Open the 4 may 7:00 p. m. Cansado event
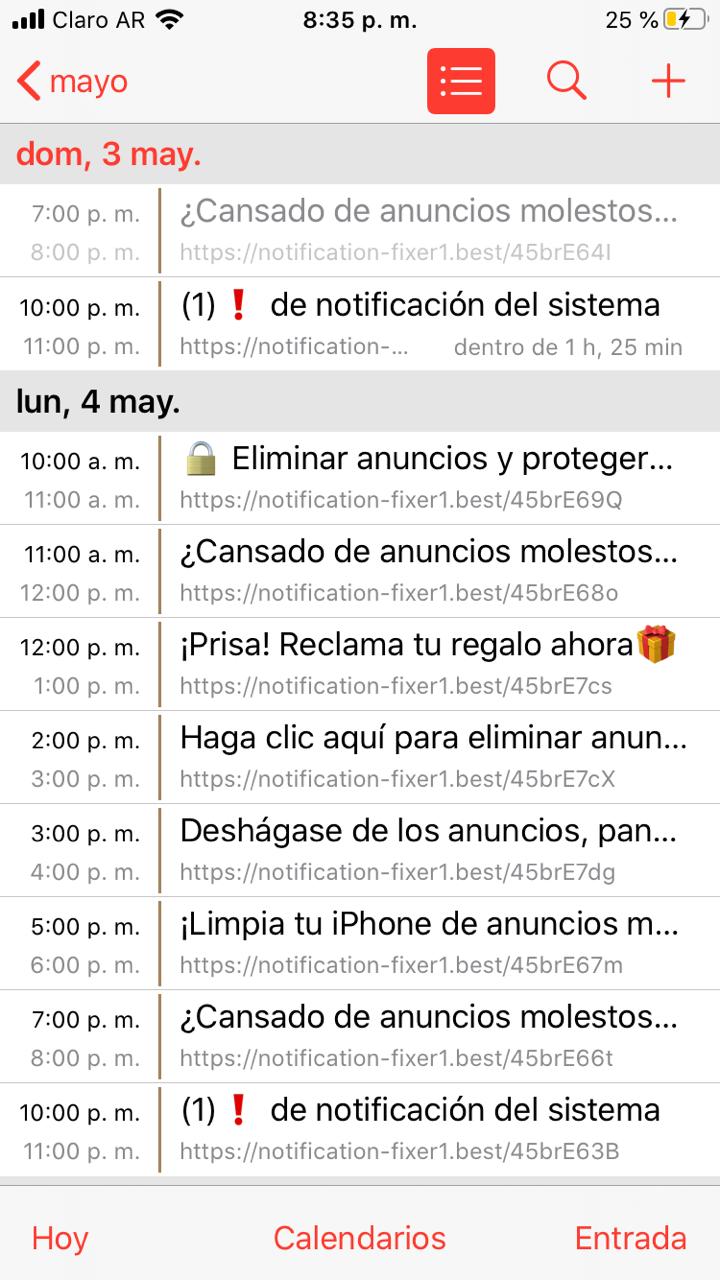Screen dimensions: 720x1280 (360, 1036)
